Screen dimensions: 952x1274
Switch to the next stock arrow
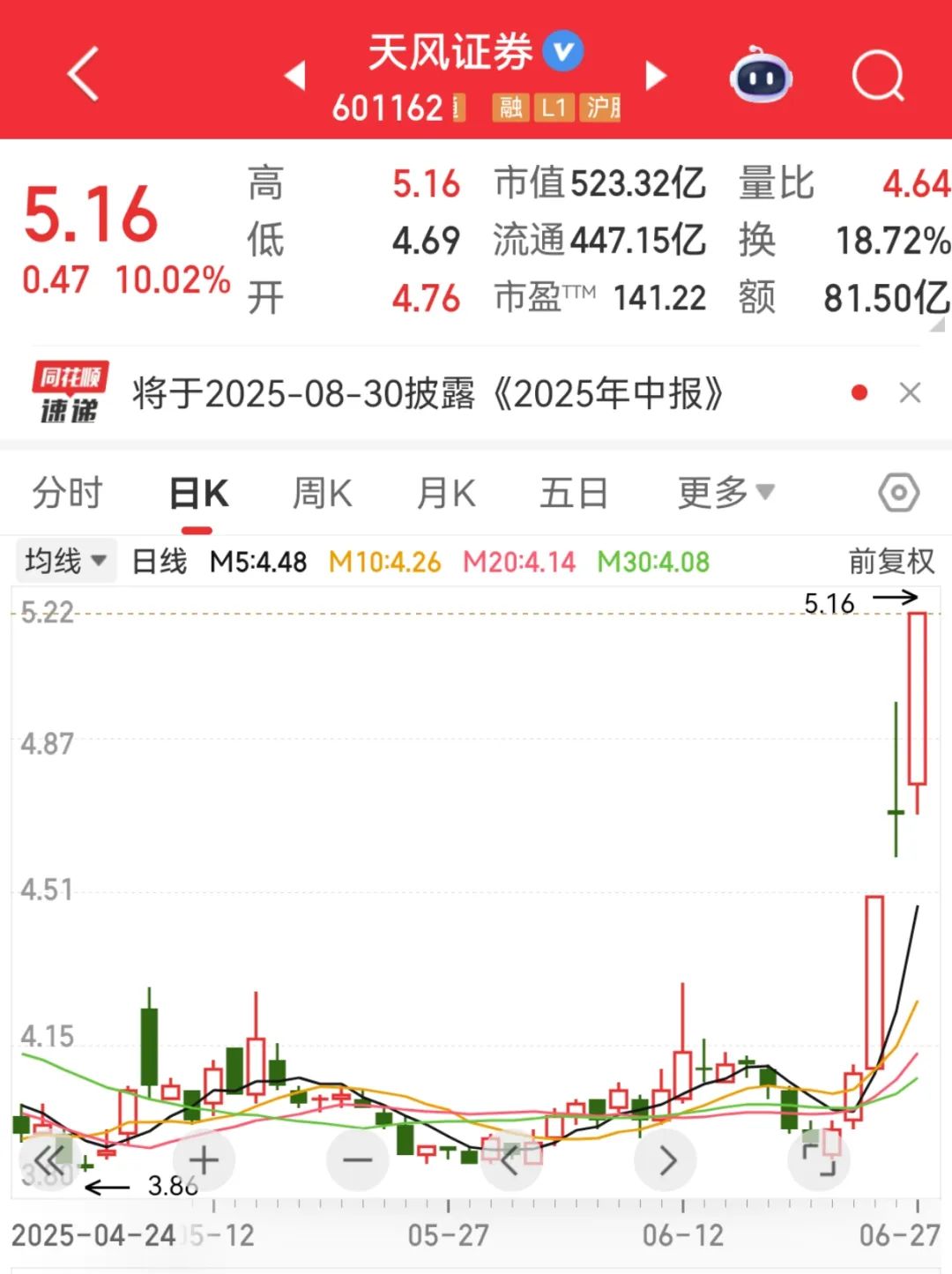point(655,76)
